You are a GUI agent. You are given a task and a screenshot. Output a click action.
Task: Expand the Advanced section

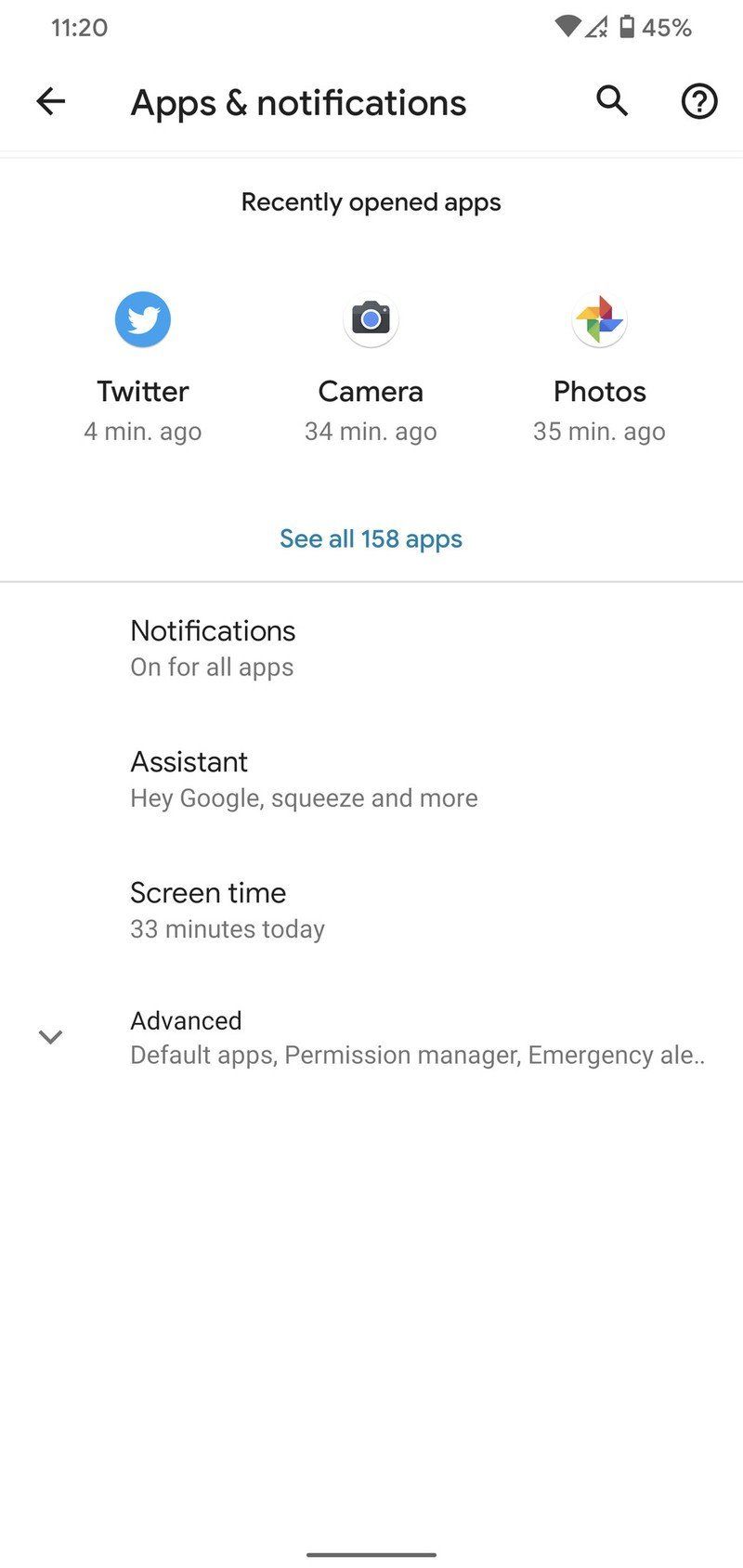pyautogui.click(x=186, y=1036)
